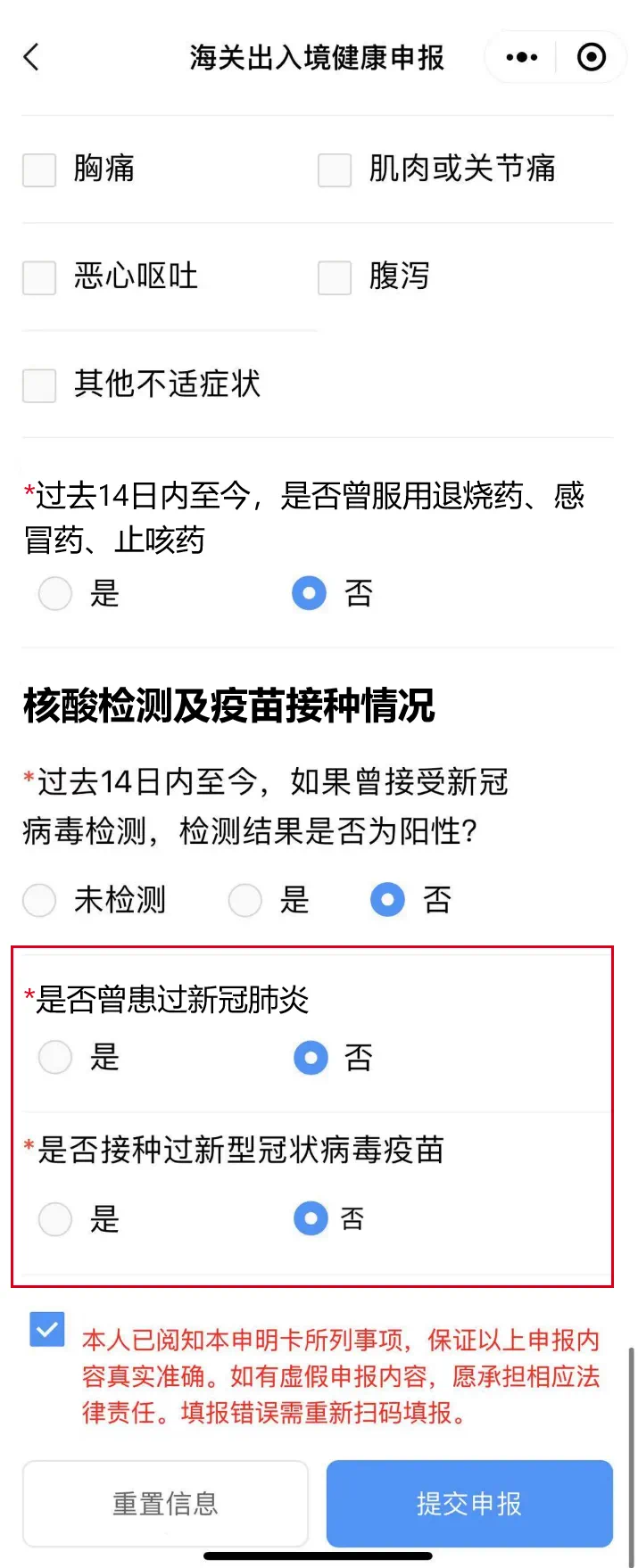The width and height of the screenshot is (638, 1568).
Task: Submit the form with 提交申报
Action: 469,1504
